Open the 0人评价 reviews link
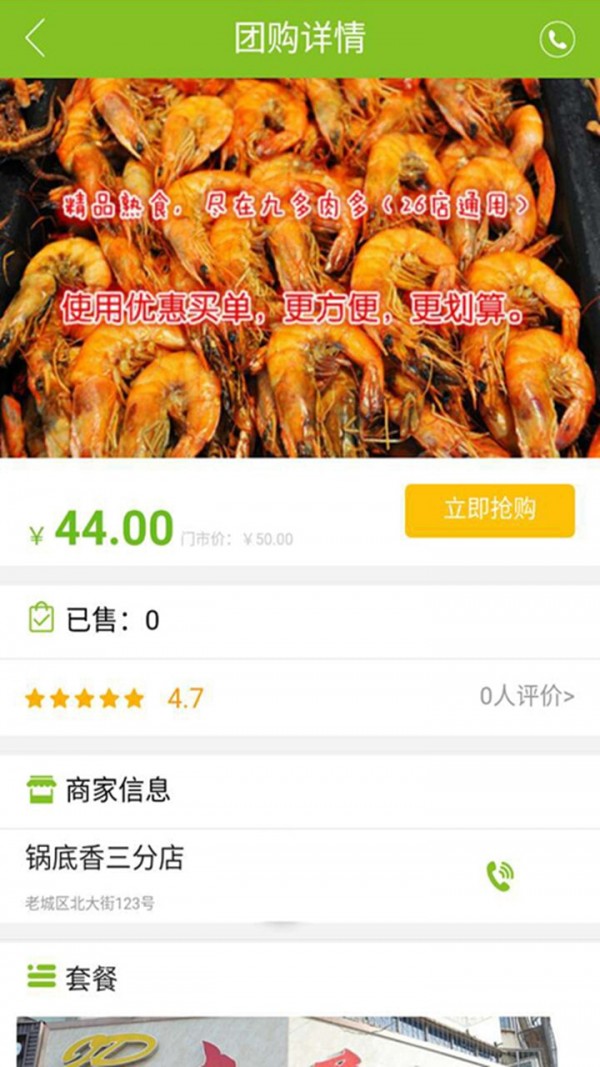 (527, 697)
